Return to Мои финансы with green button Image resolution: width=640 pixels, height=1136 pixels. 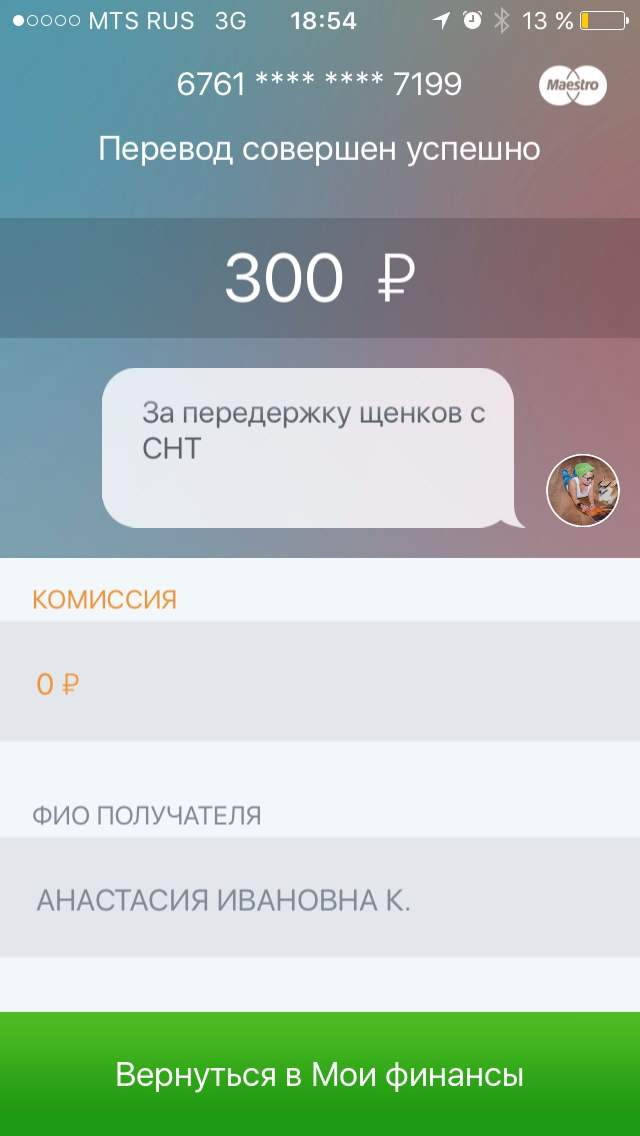(x=320, y=1074)
